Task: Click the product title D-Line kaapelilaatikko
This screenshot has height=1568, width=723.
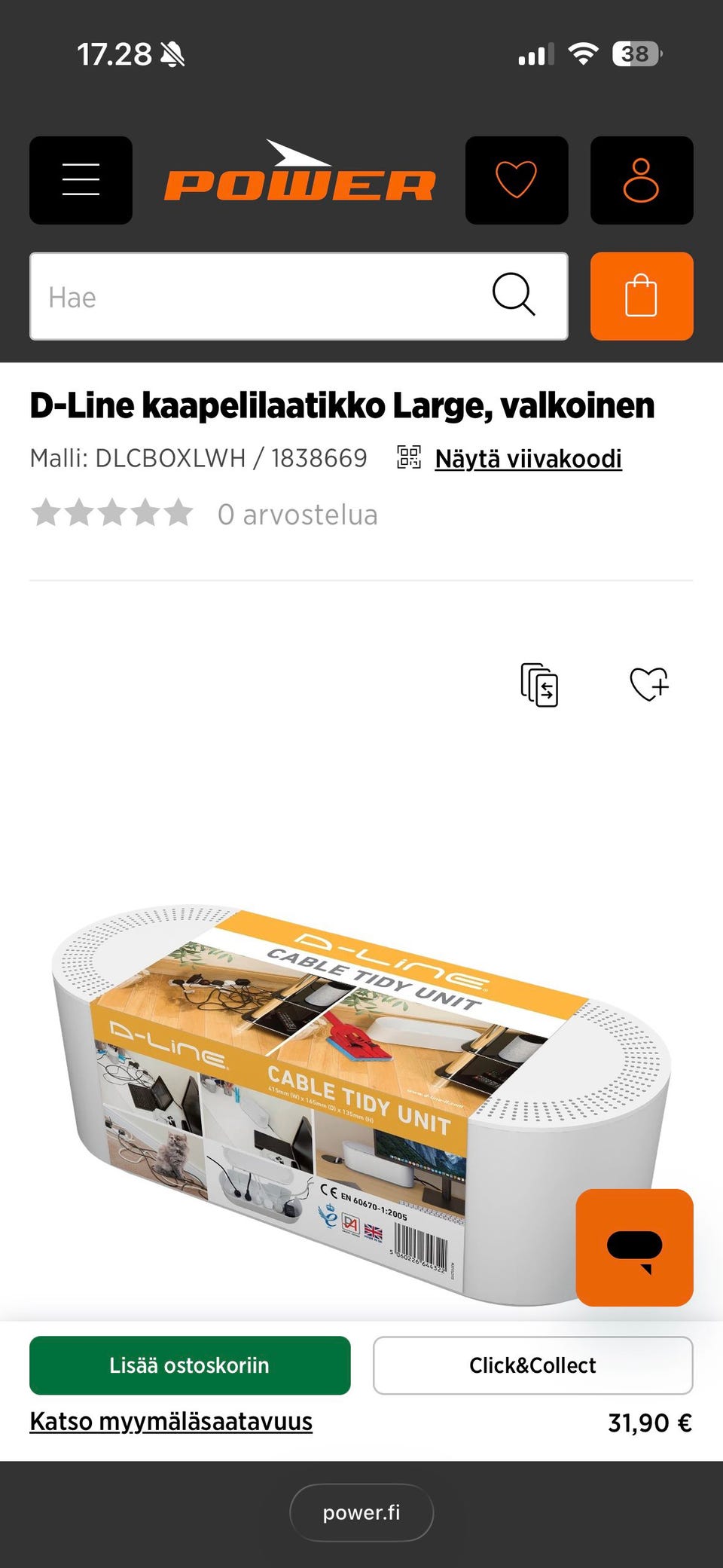Action: pos(341,405)
